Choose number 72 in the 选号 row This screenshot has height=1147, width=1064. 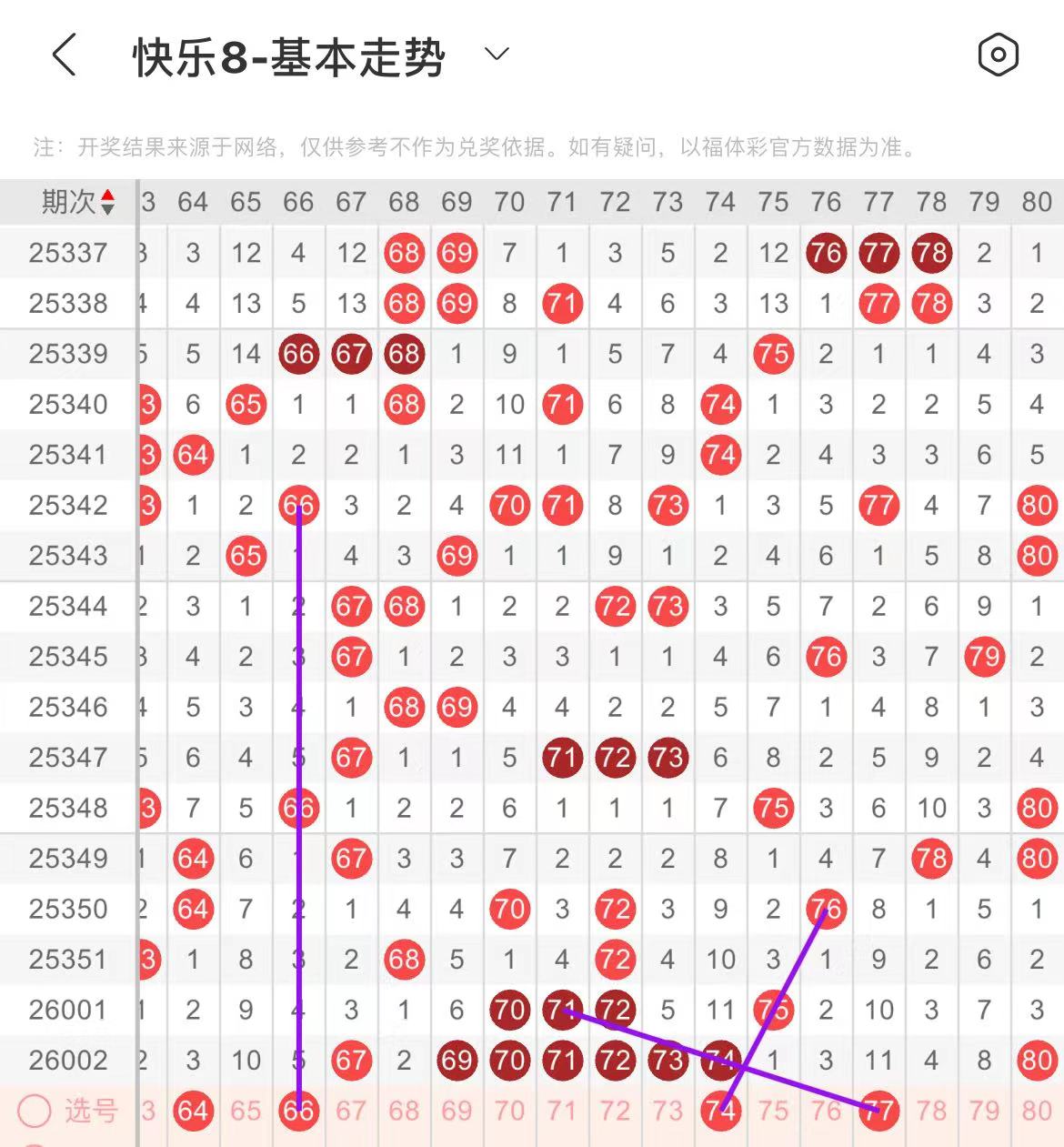[615, 1111]
